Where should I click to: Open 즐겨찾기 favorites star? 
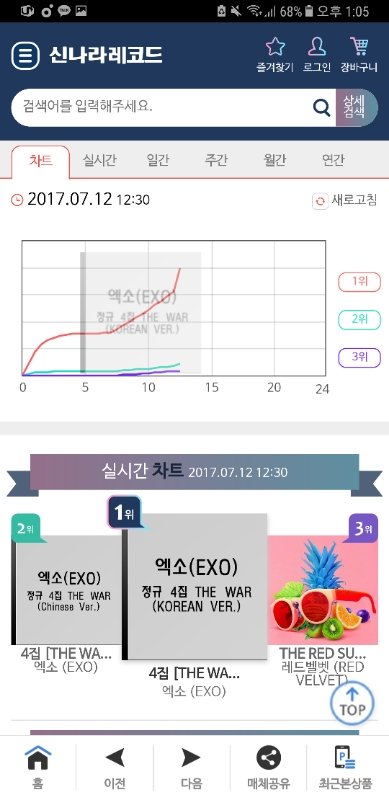(275, 55)
